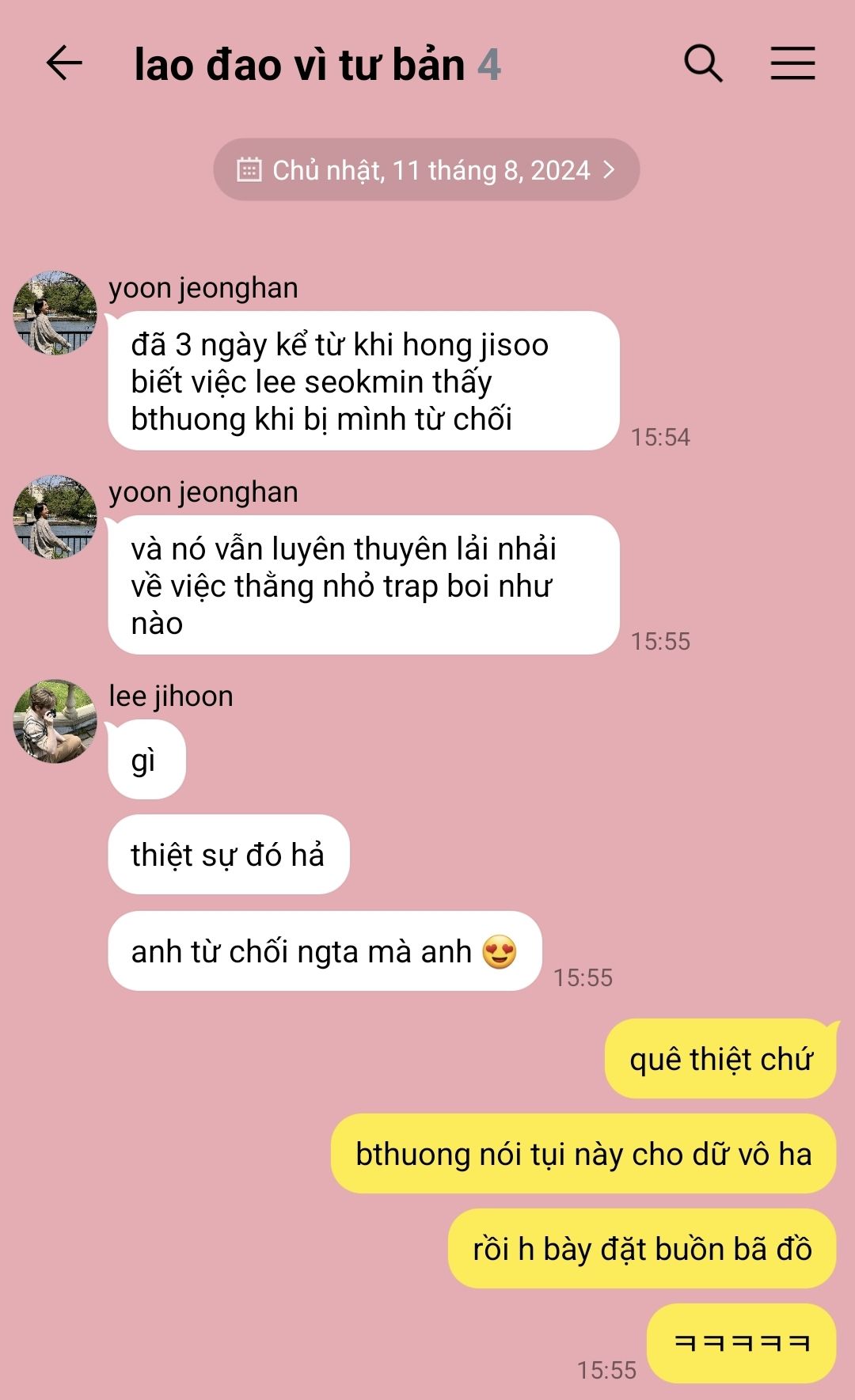View lee jihoon's profile picture
Screen dimensions: 855x1400
pyautogui.click(x=55, y=721)
